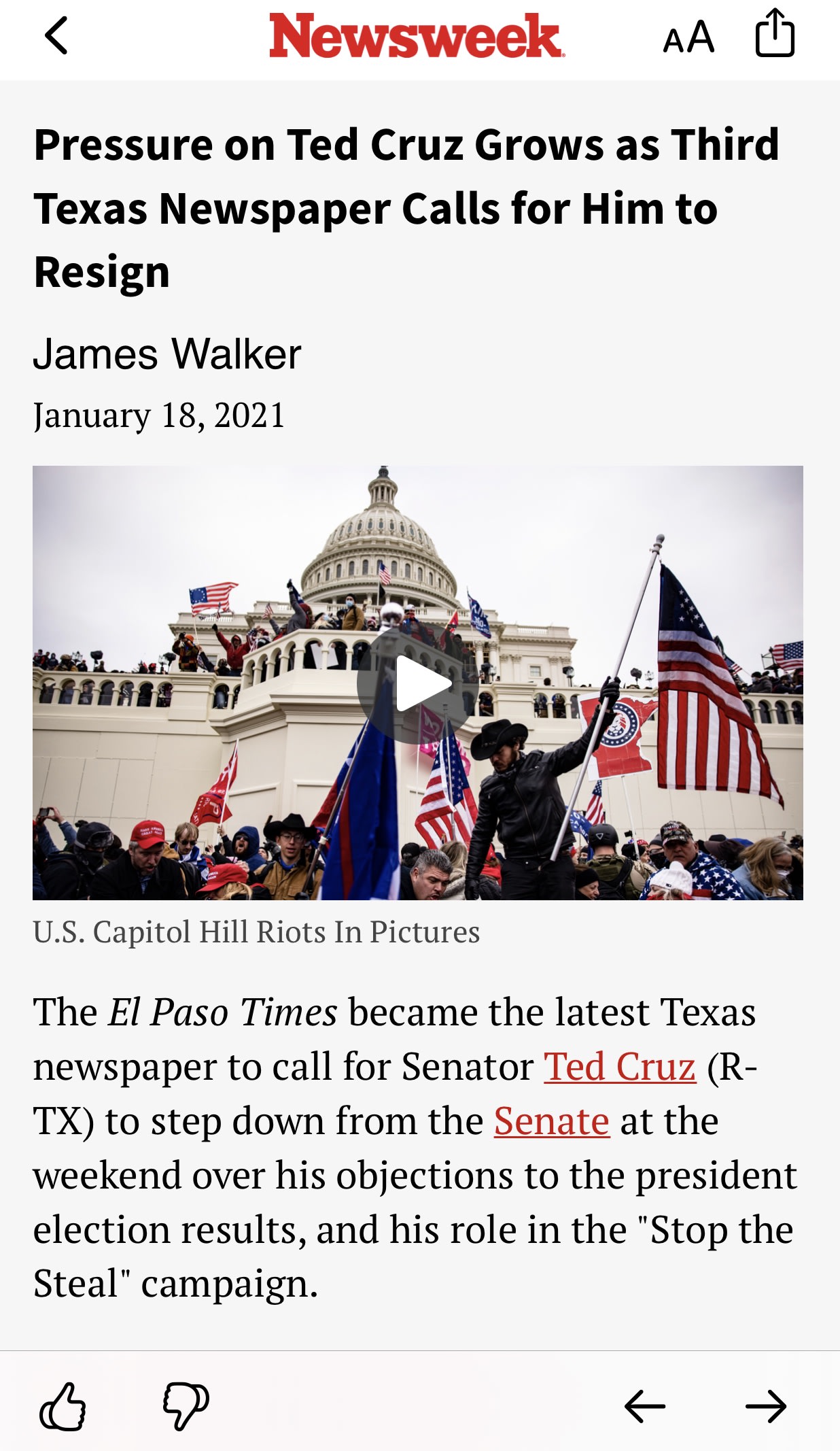Open the Ted Cruz link
The height and width of the screenshot is (1451, 840).
(620, 1066)
